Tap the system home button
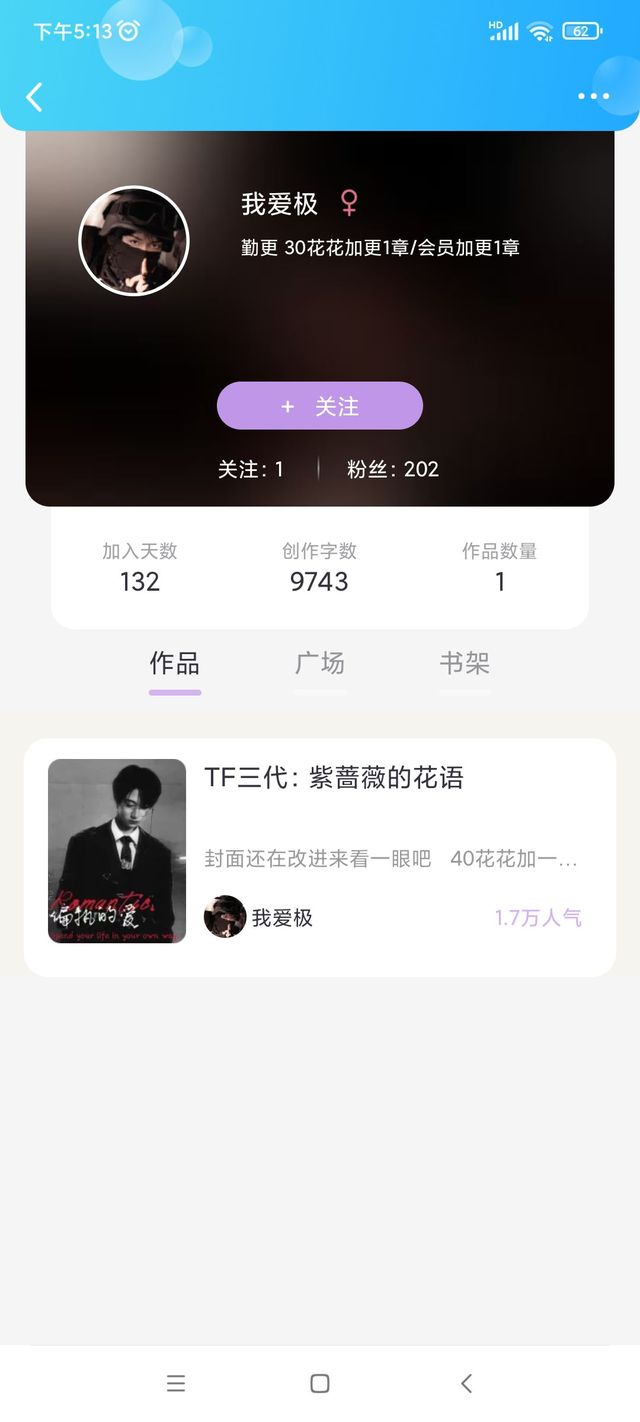This screenshot has width=640, height=1422. (320, 1383)
